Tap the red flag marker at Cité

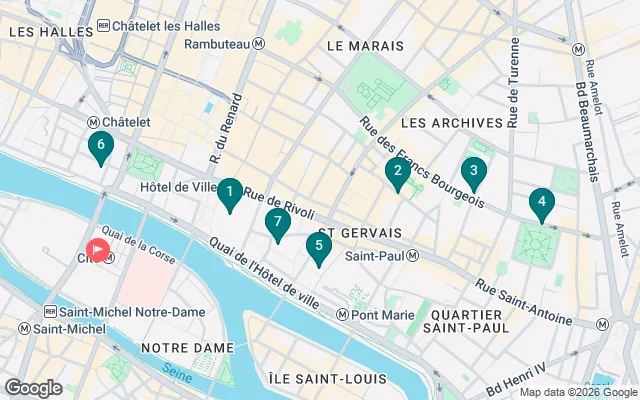pos(99,249)
